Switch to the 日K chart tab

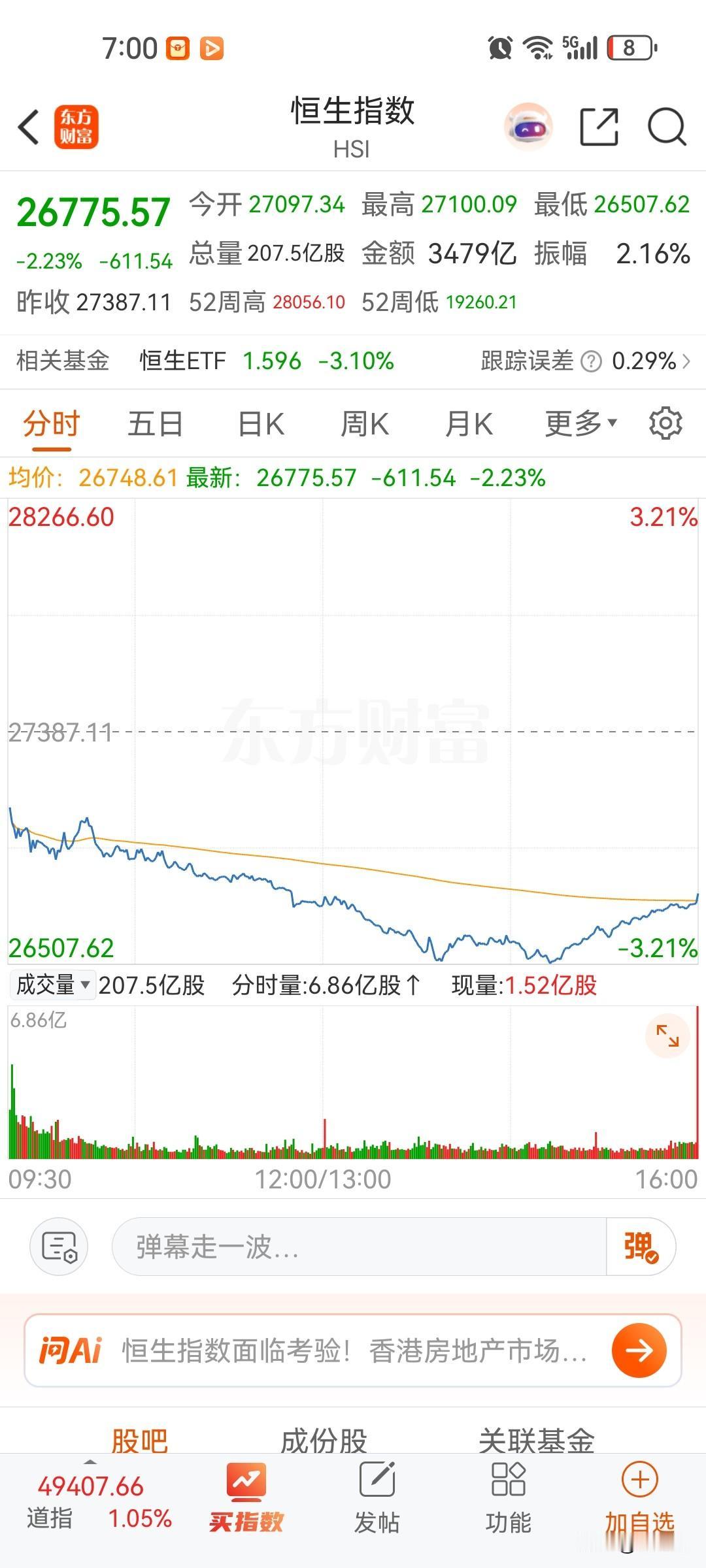click(259, 423)
